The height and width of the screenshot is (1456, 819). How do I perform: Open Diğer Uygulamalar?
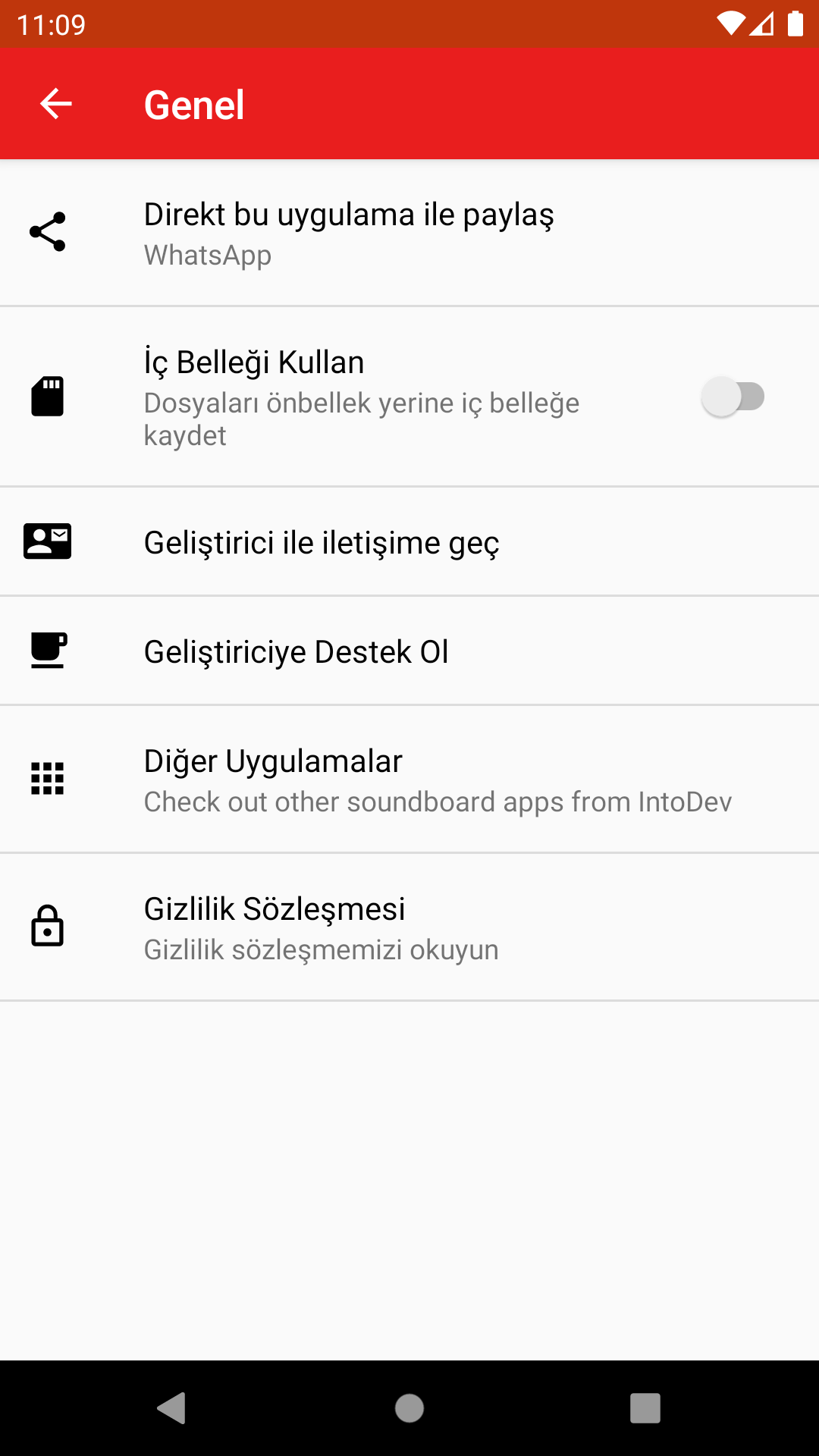click(409, 779)
